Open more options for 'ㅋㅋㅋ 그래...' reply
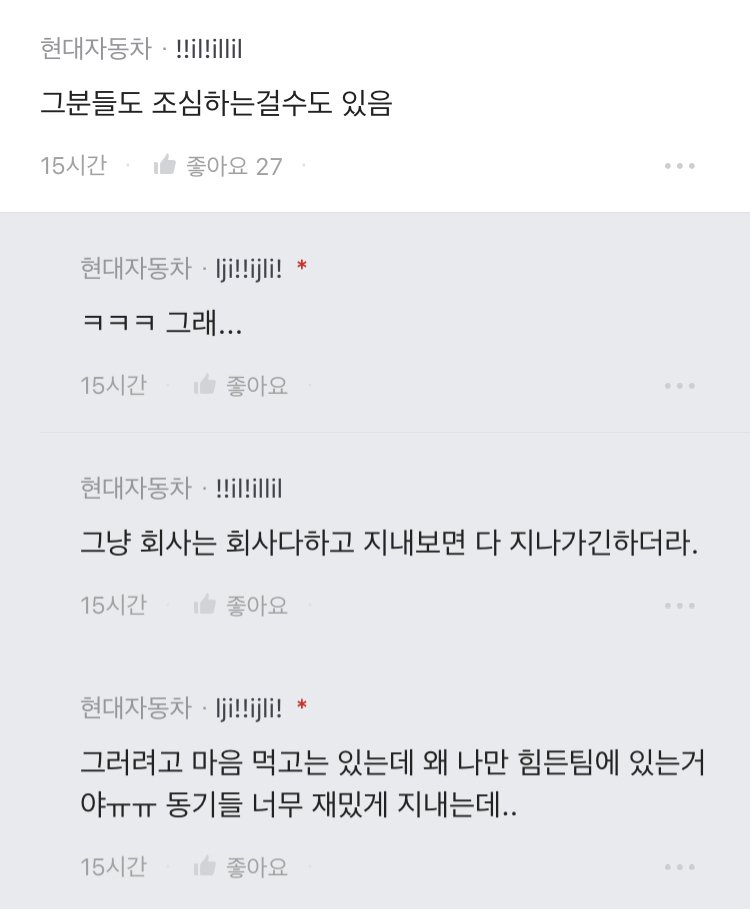 [679, 386]
